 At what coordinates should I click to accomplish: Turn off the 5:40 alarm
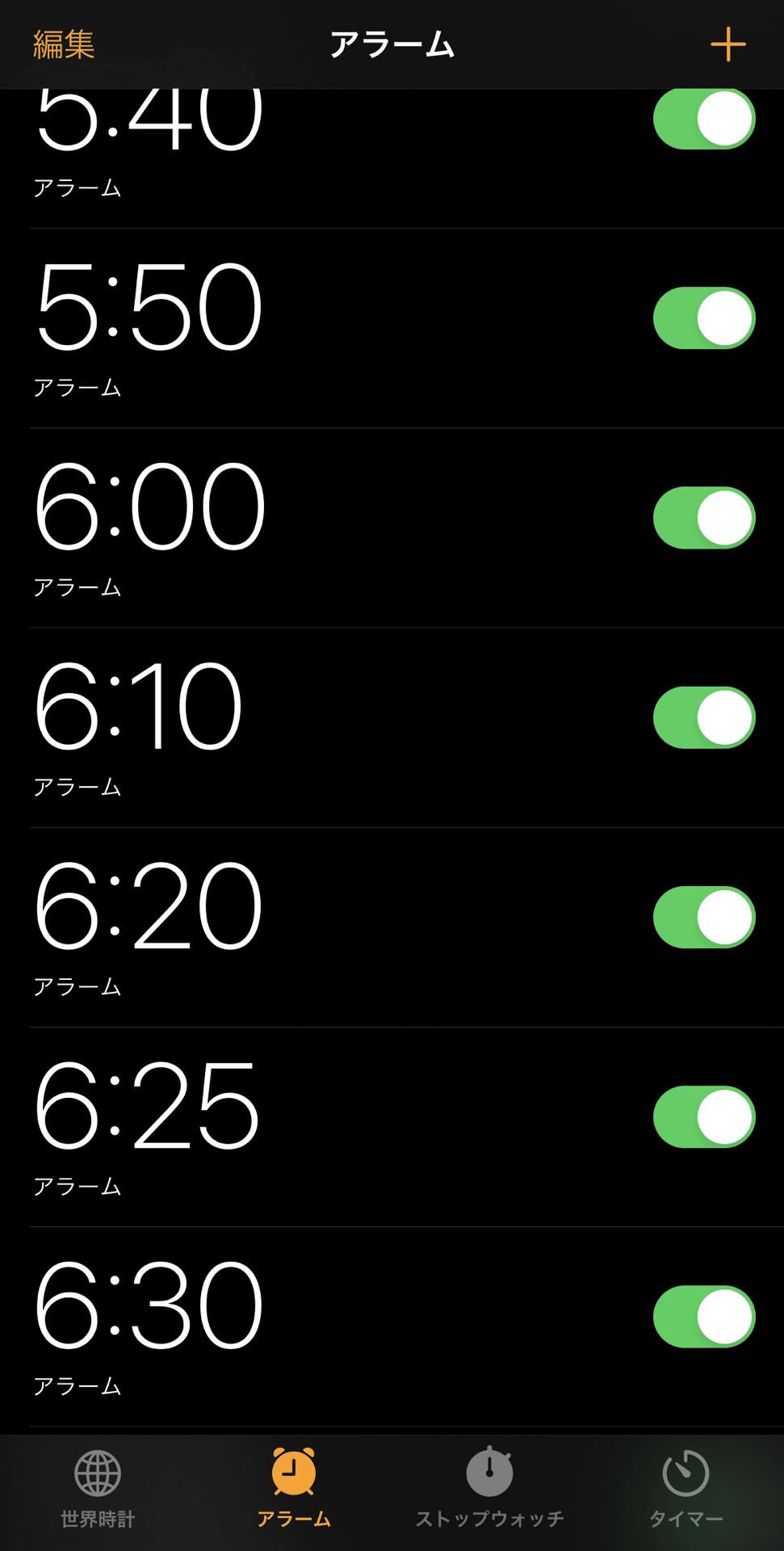tap(703, 120)
